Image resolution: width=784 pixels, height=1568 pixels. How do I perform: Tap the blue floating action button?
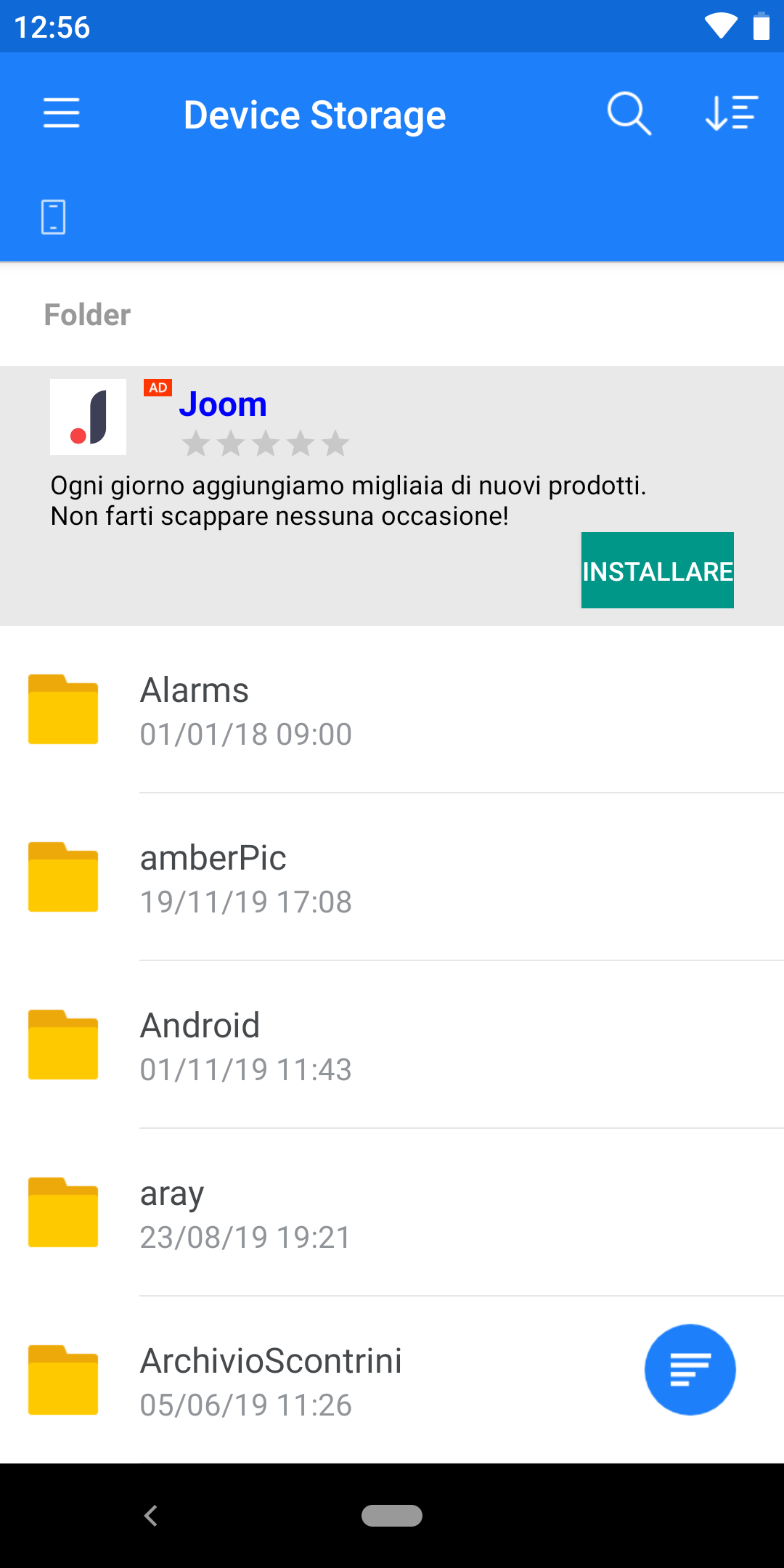tap(690, 1370)
